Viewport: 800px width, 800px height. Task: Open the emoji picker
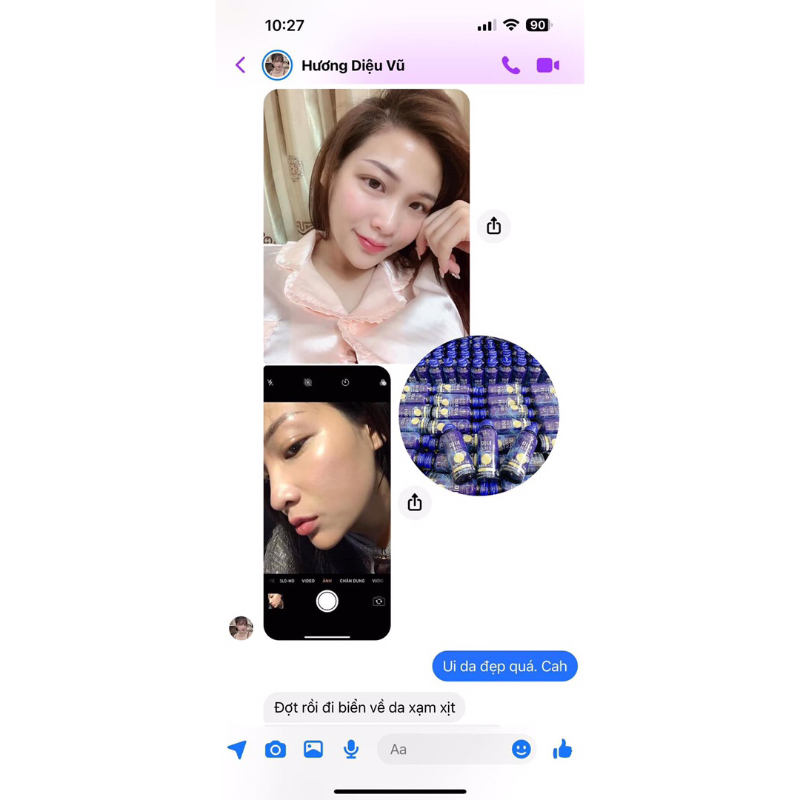coord(521,749)
